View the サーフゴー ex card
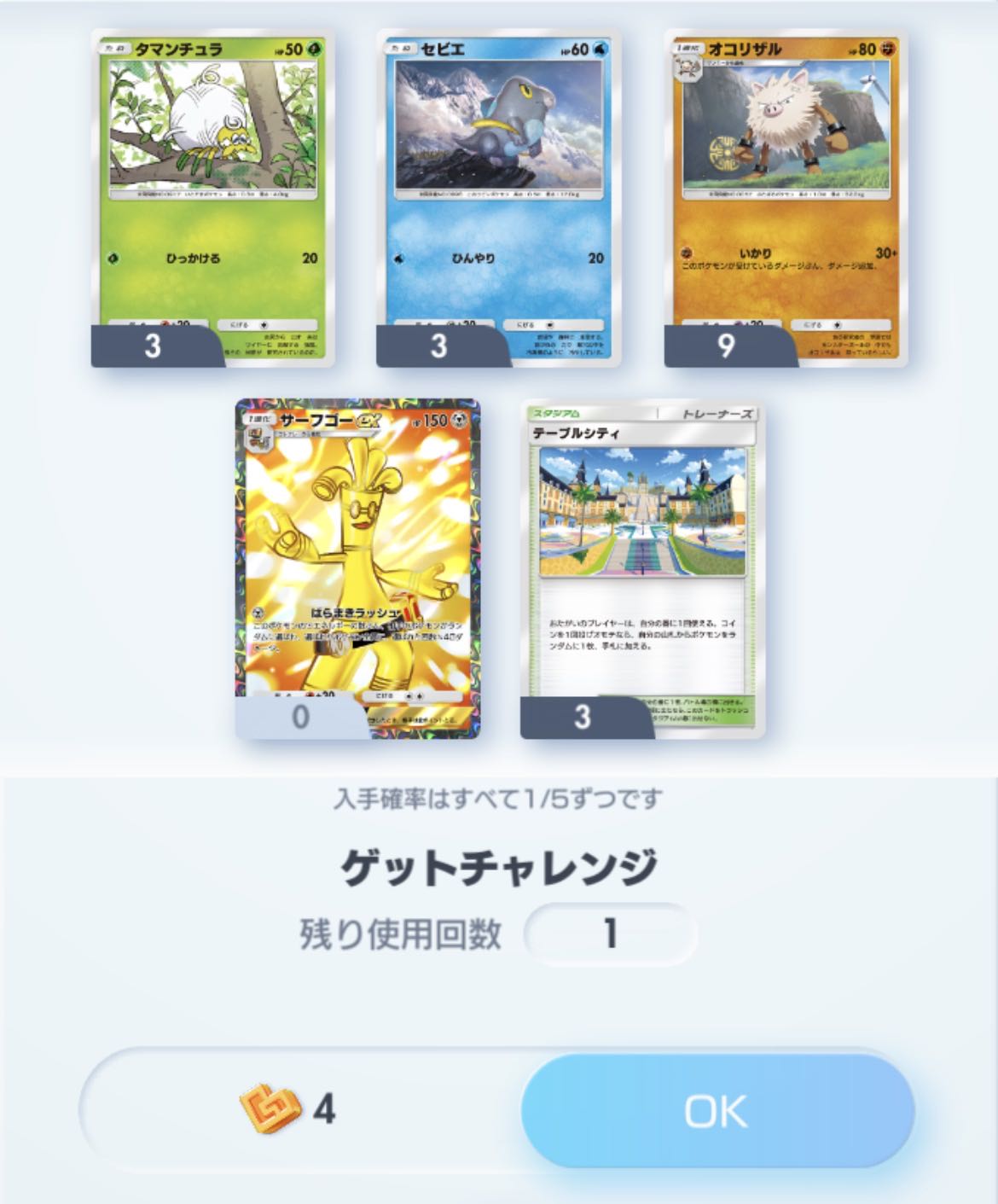 coord(357,567)
